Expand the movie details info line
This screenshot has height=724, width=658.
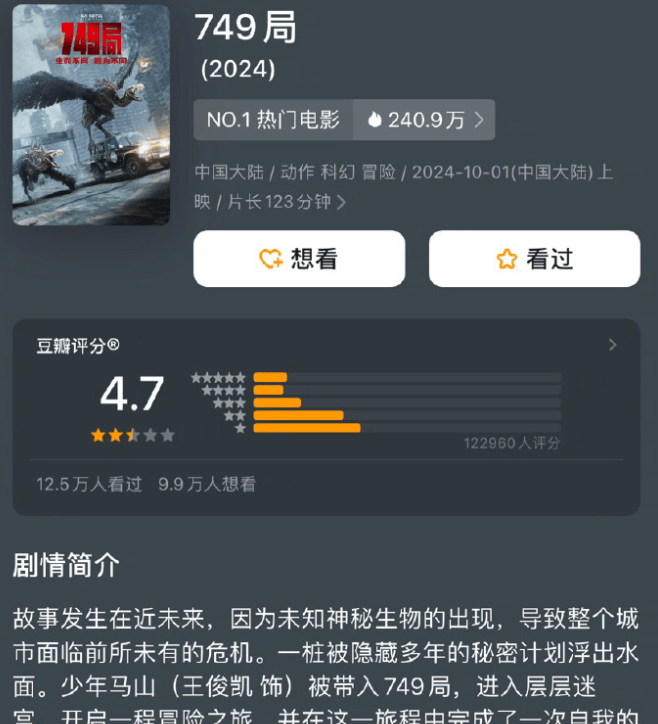coord(341,202)
